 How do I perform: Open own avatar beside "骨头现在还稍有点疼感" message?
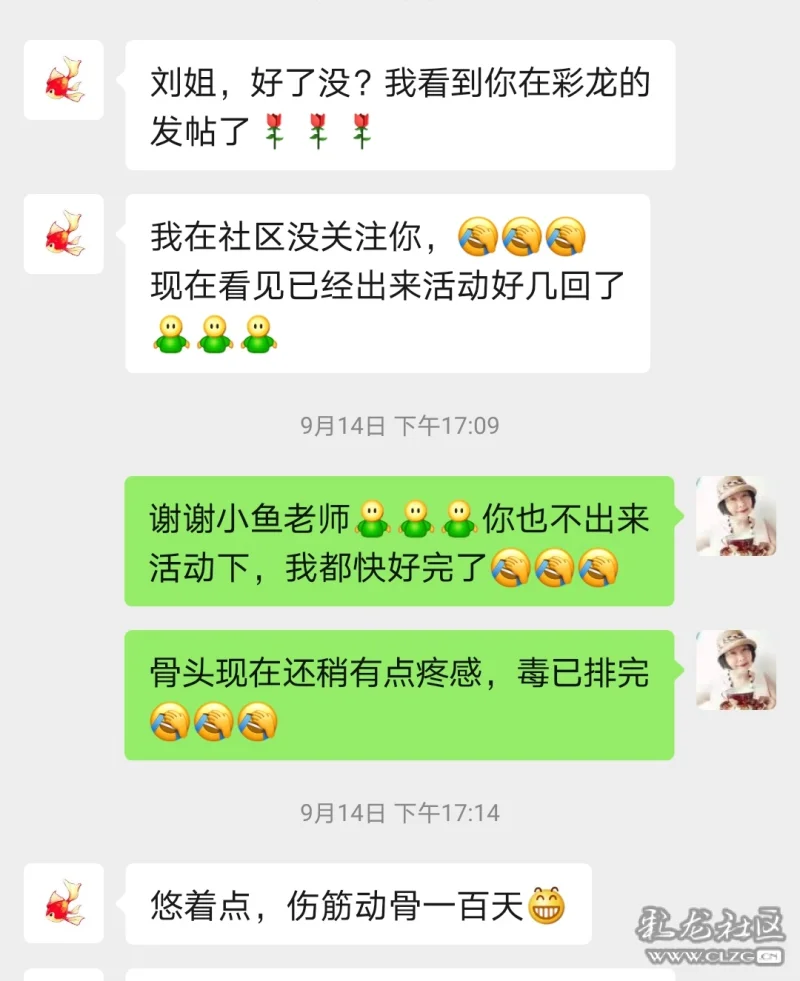pyautogui.click(x=735, y=670)
